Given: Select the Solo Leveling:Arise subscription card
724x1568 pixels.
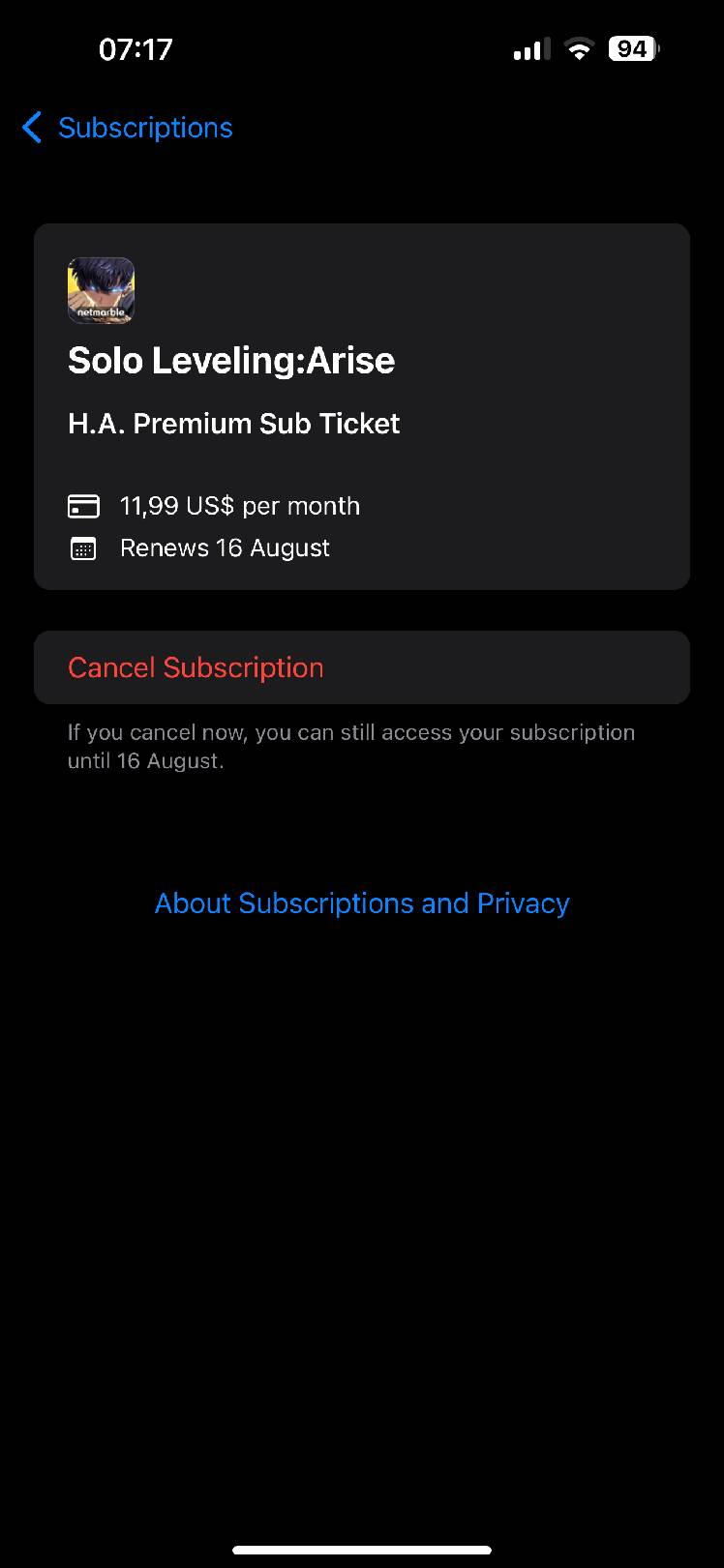Looking at the screenshot, I should point(362,406).
